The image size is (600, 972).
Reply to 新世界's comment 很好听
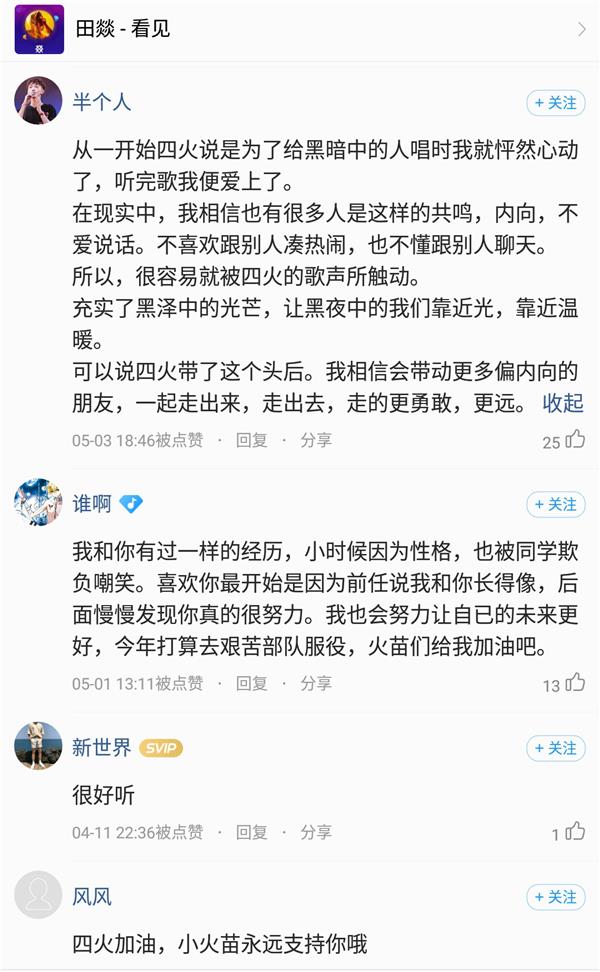[x=251, y=832]
